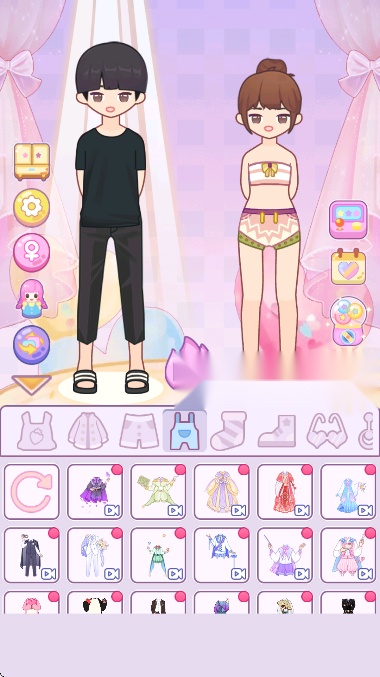Open the heart calendar icon
Screen dimensions: 380x677
[348, 266]
